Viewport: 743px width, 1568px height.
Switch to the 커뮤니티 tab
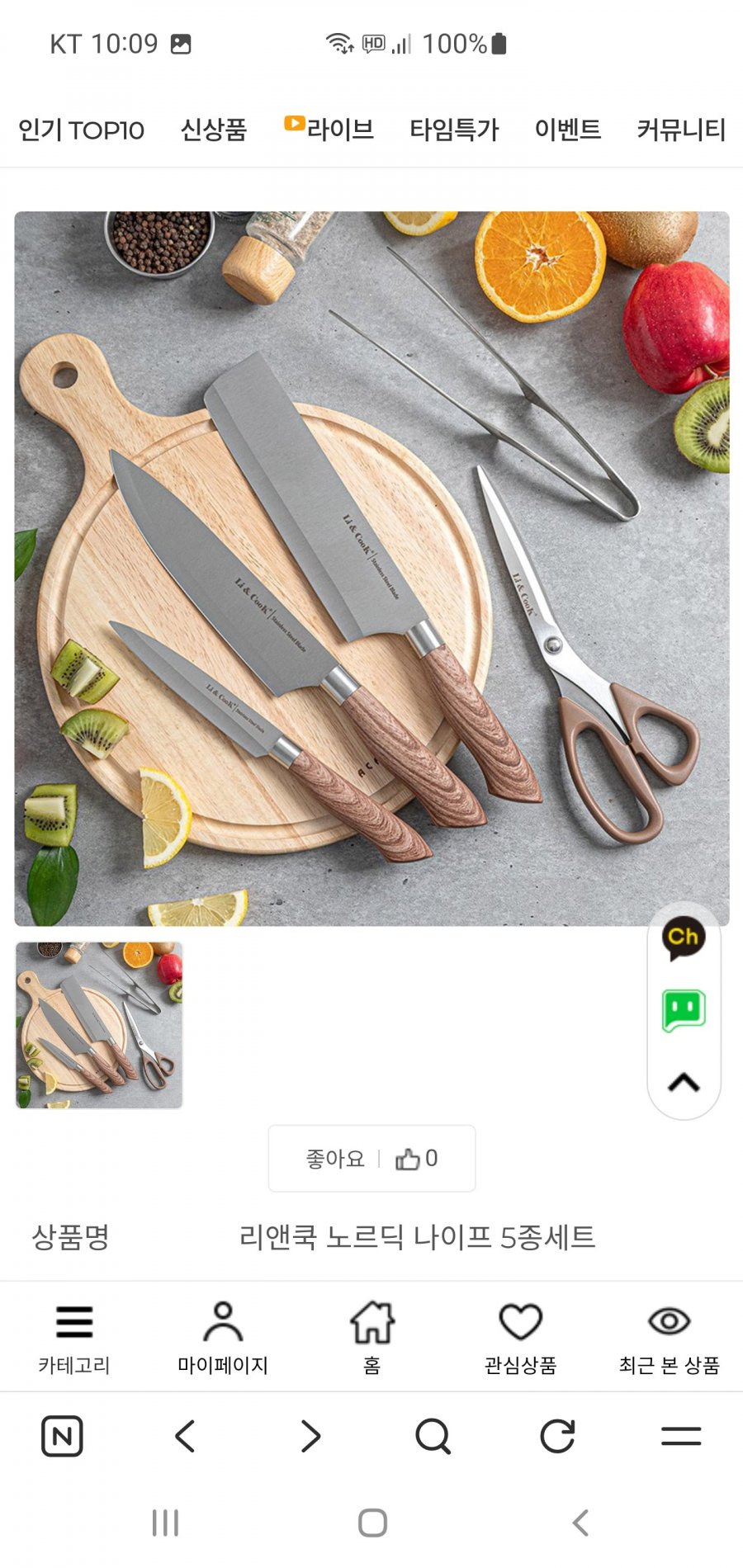coord(680,130)
